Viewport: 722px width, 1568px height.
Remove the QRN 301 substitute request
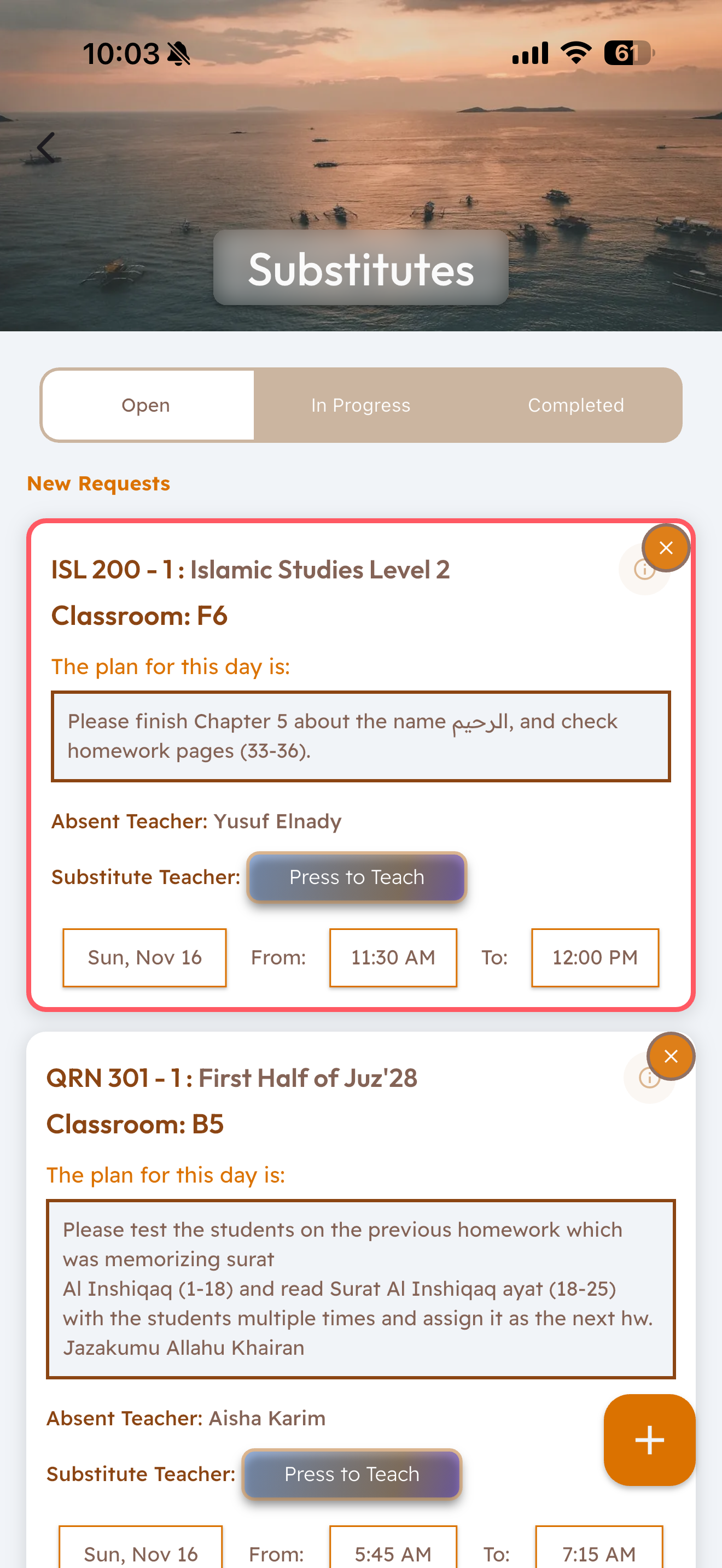pyautogui.click(x=670, y=1056)
